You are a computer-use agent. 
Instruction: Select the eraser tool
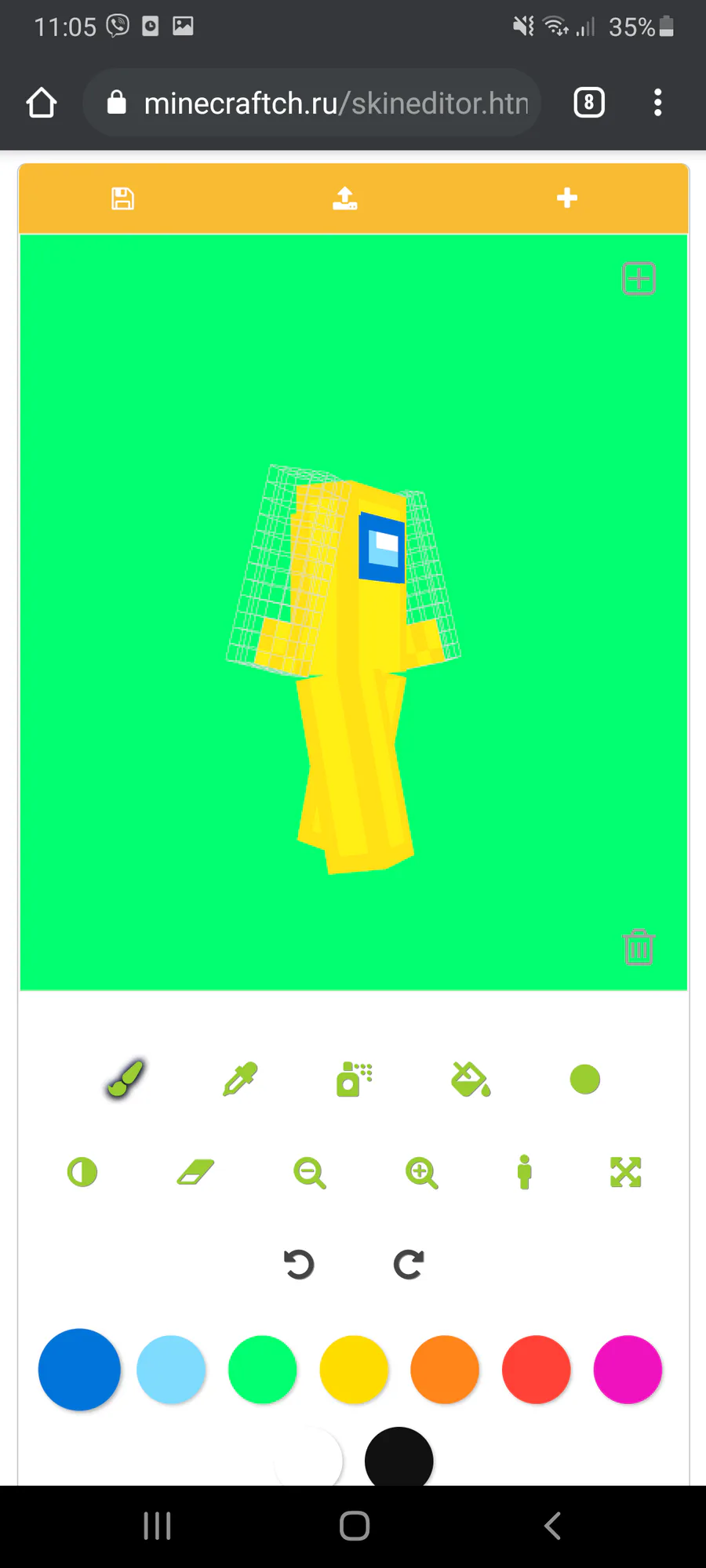point(195,1173)
